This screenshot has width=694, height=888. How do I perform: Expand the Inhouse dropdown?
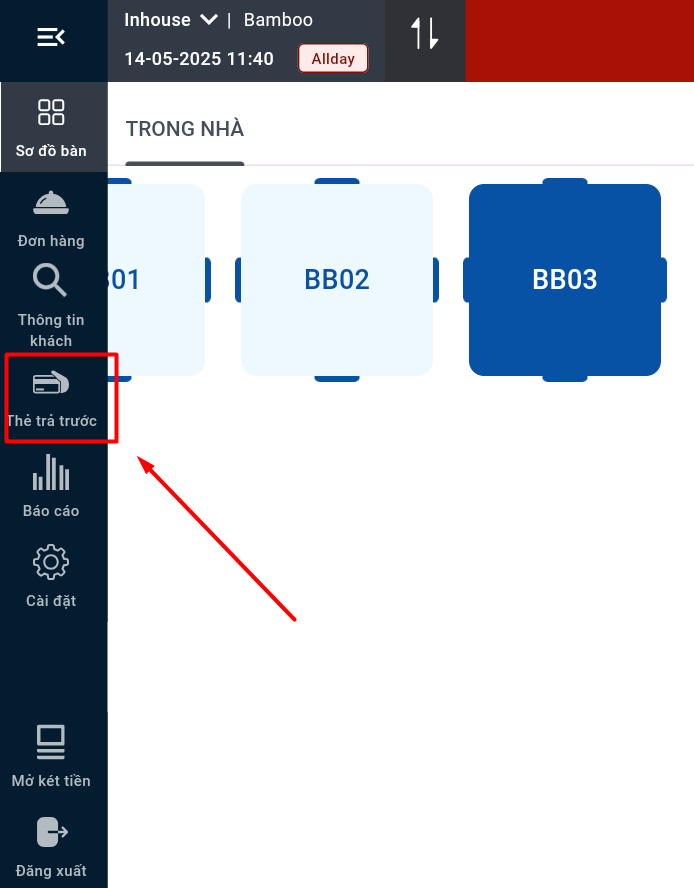(170, 20)
